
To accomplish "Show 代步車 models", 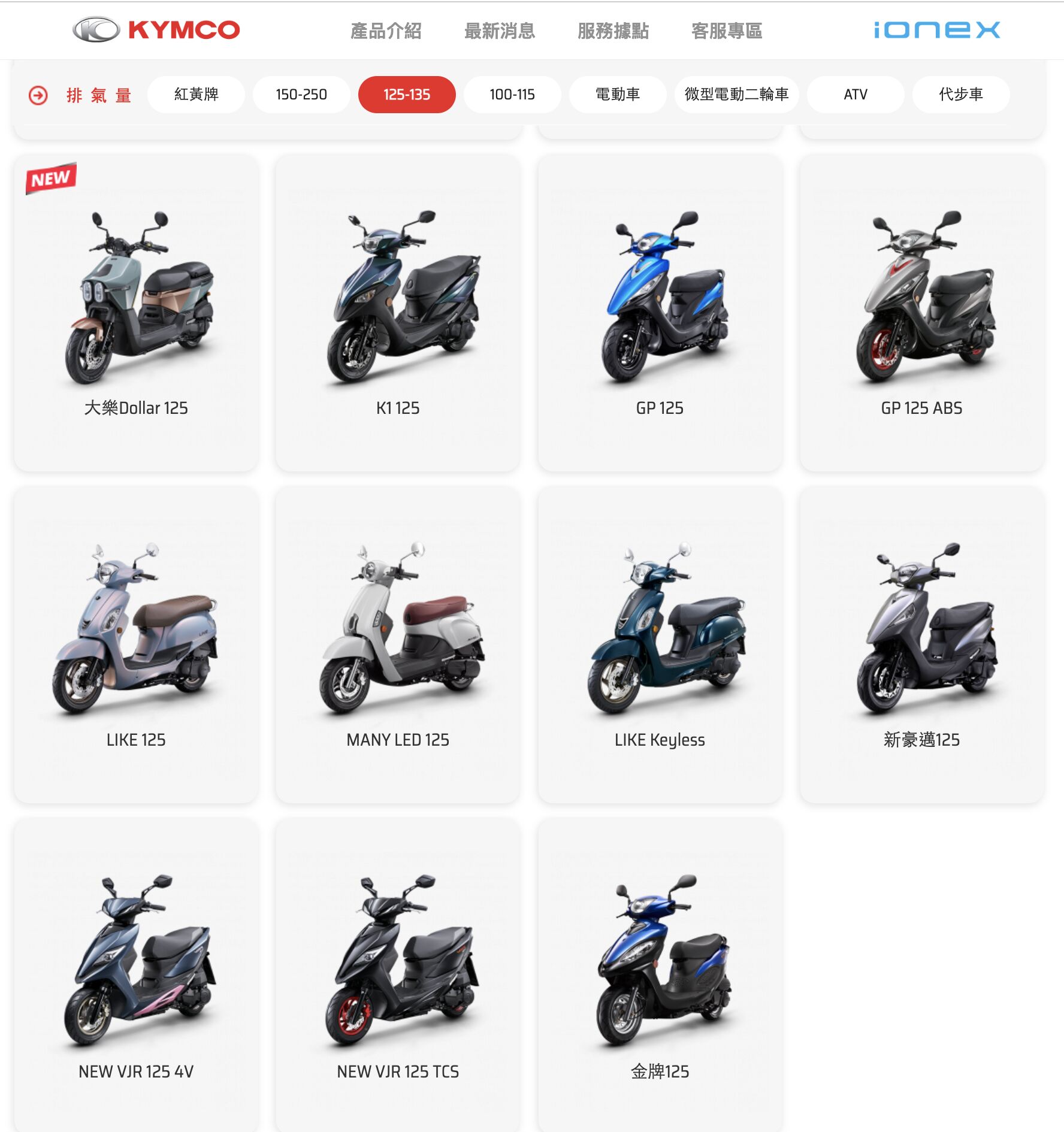I will [961, 95].
